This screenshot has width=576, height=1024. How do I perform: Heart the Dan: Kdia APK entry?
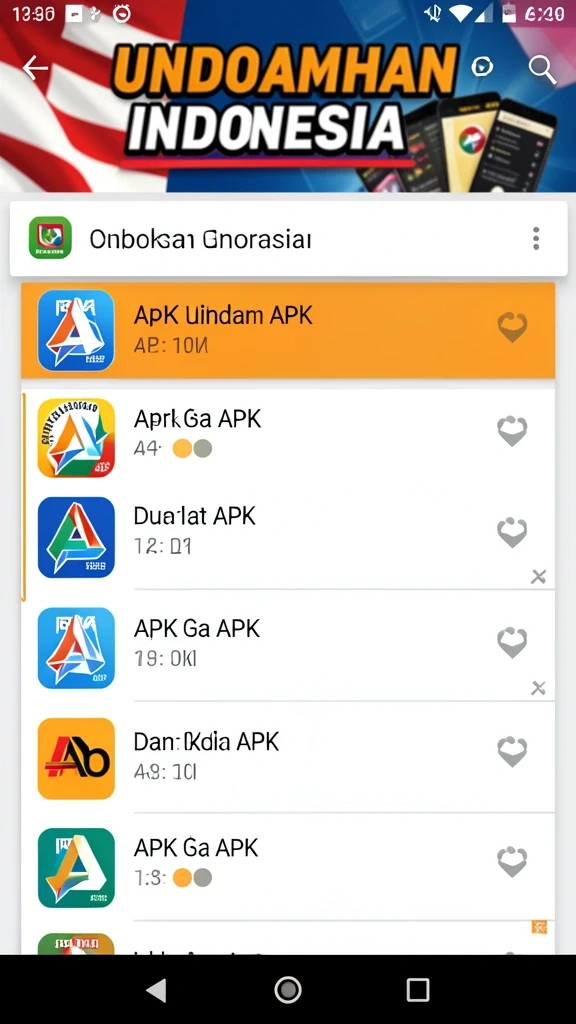pyautogui.click(x=512, y=752)
